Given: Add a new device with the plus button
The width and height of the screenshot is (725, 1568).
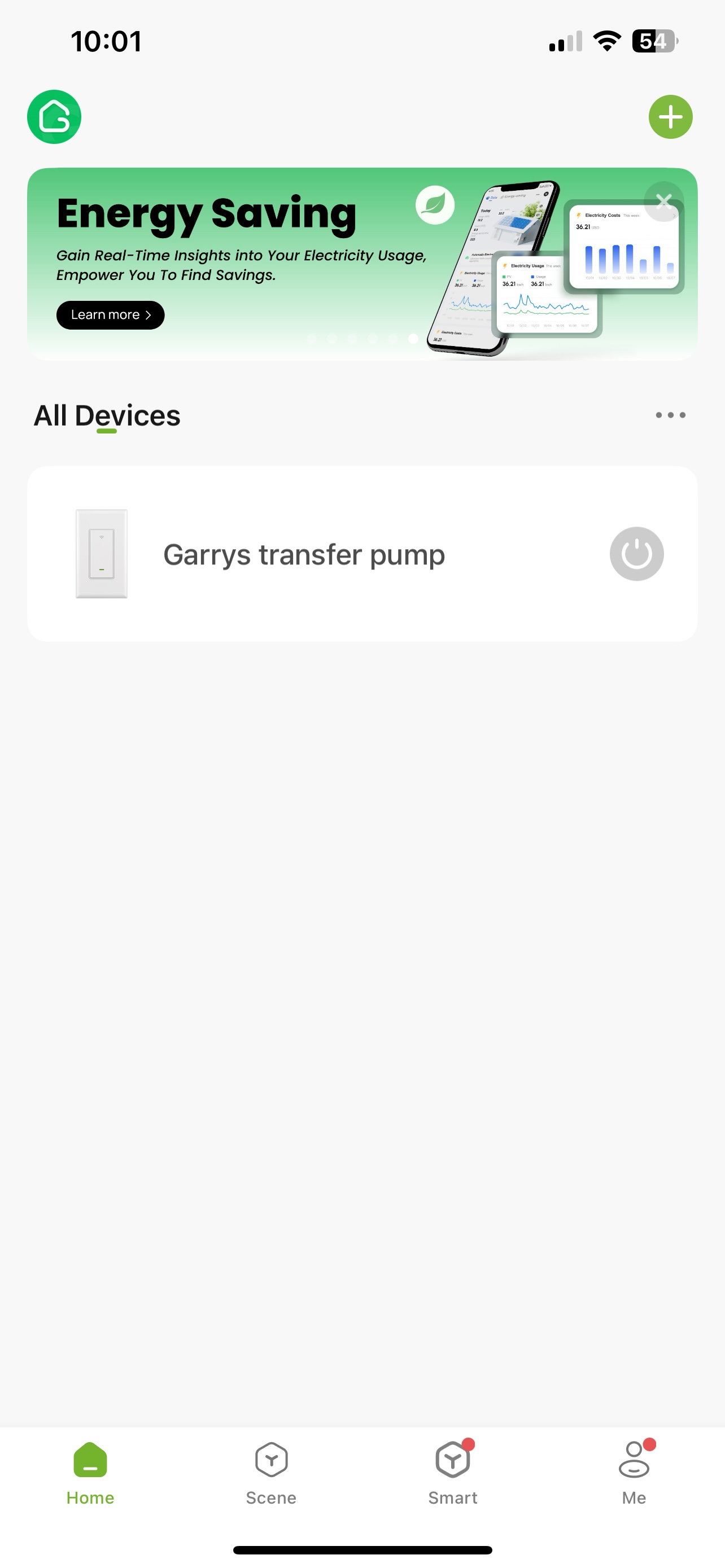Looking at the screenshot, I should click(670, 117).
